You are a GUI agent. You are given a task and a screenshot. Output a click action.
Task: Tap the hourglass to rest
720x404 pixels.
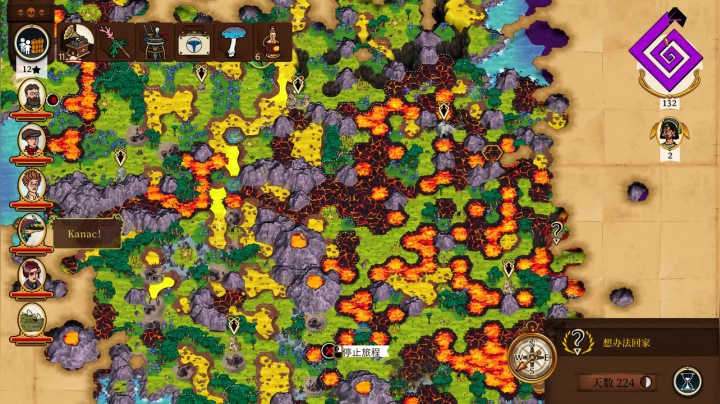click(687, 382)
